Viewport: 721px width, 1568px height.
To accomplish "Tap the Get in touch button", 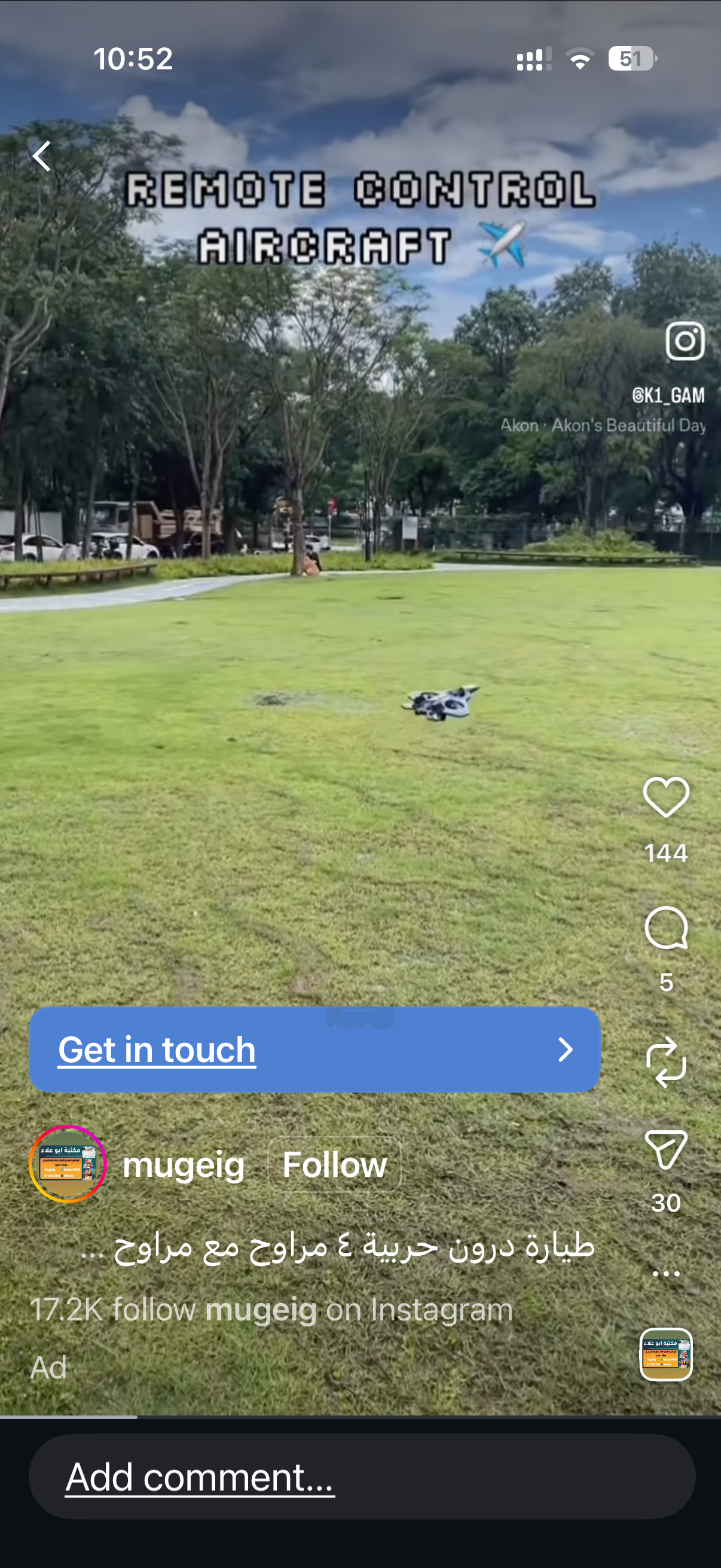I will pos(314,1050).
